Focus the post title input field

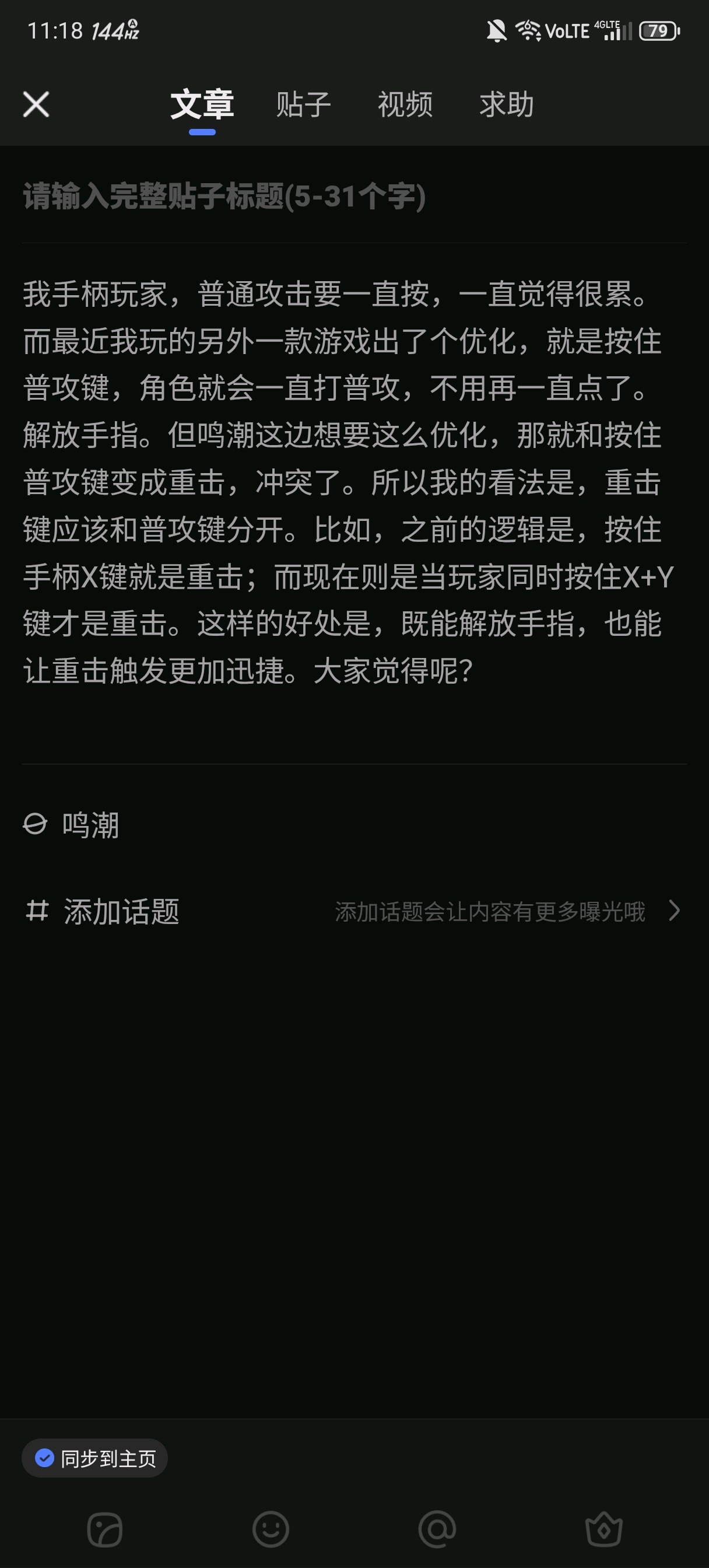tap(353, 197)
